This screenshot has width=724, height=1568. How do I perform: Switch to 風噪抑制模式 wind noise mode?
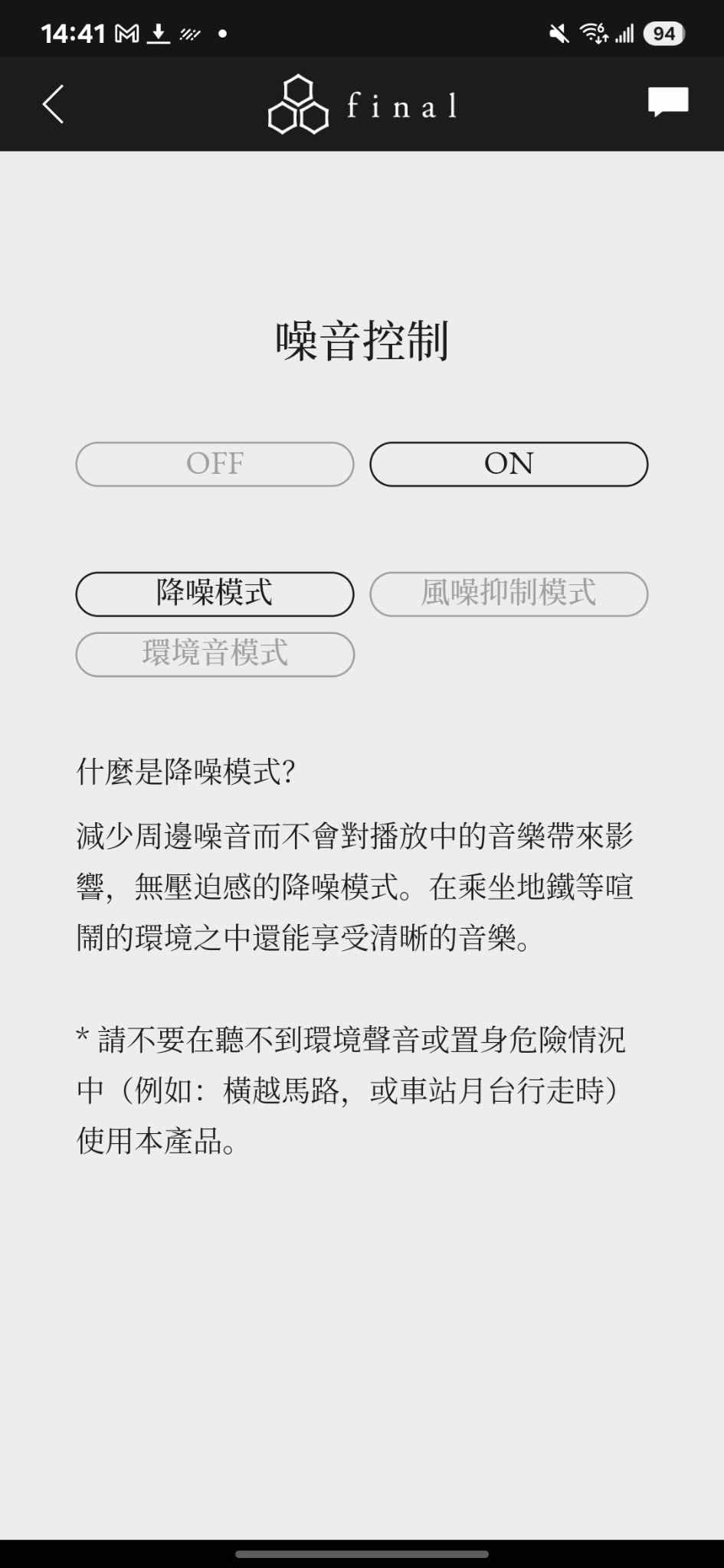tap(509, 594)
